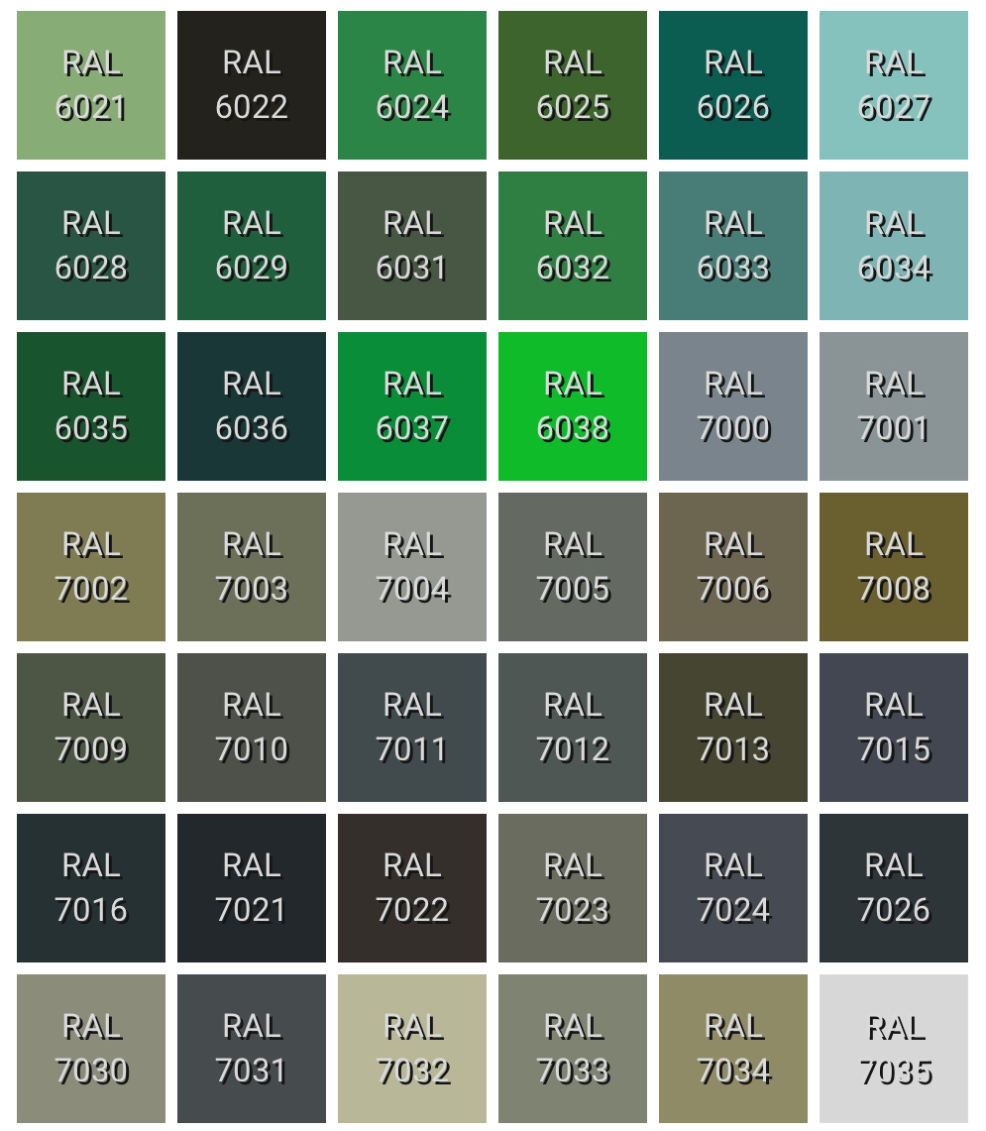Screen dimensions: 986x1131
Task: Open the RAL 6036 color tile
Action: click(252, 406)
